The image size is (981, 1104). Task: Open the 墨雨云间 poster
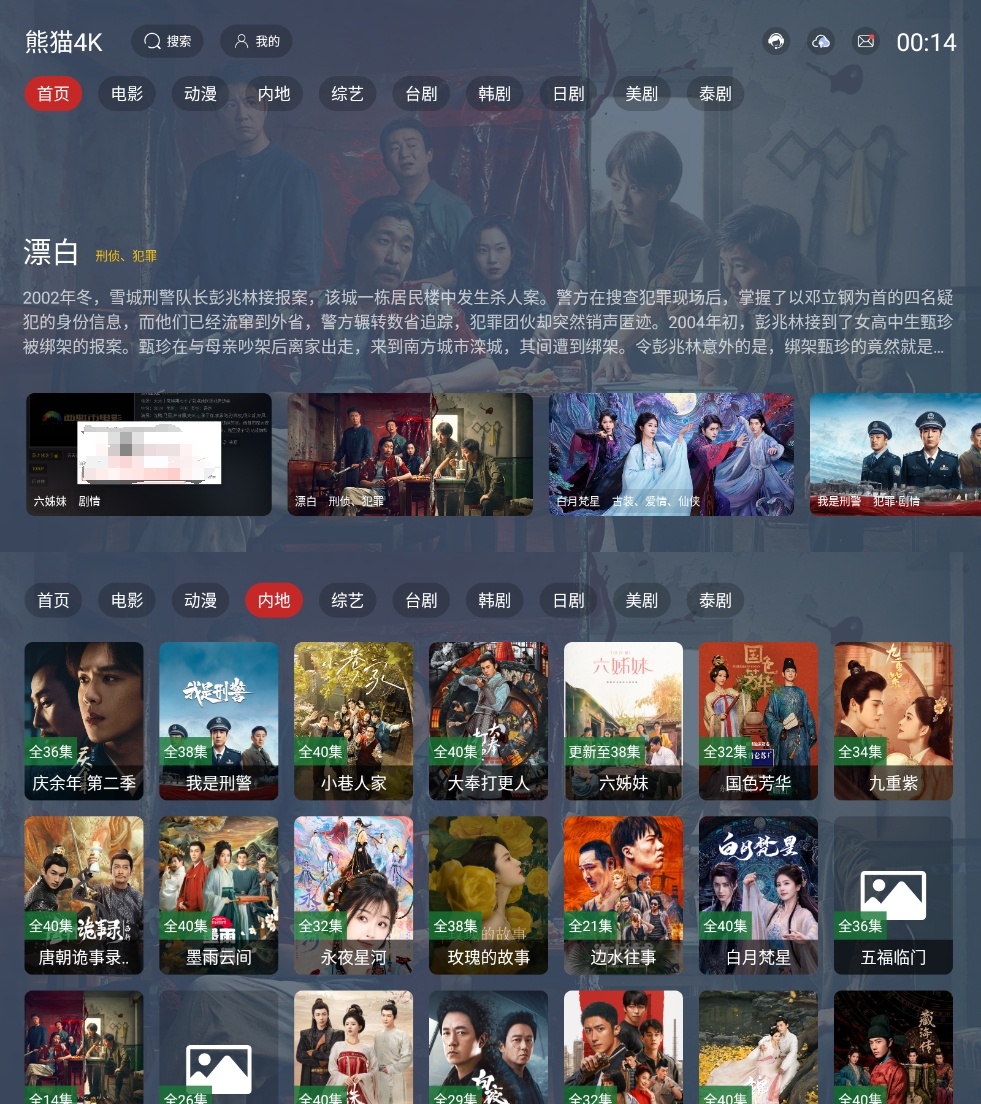tap(219, 894)
